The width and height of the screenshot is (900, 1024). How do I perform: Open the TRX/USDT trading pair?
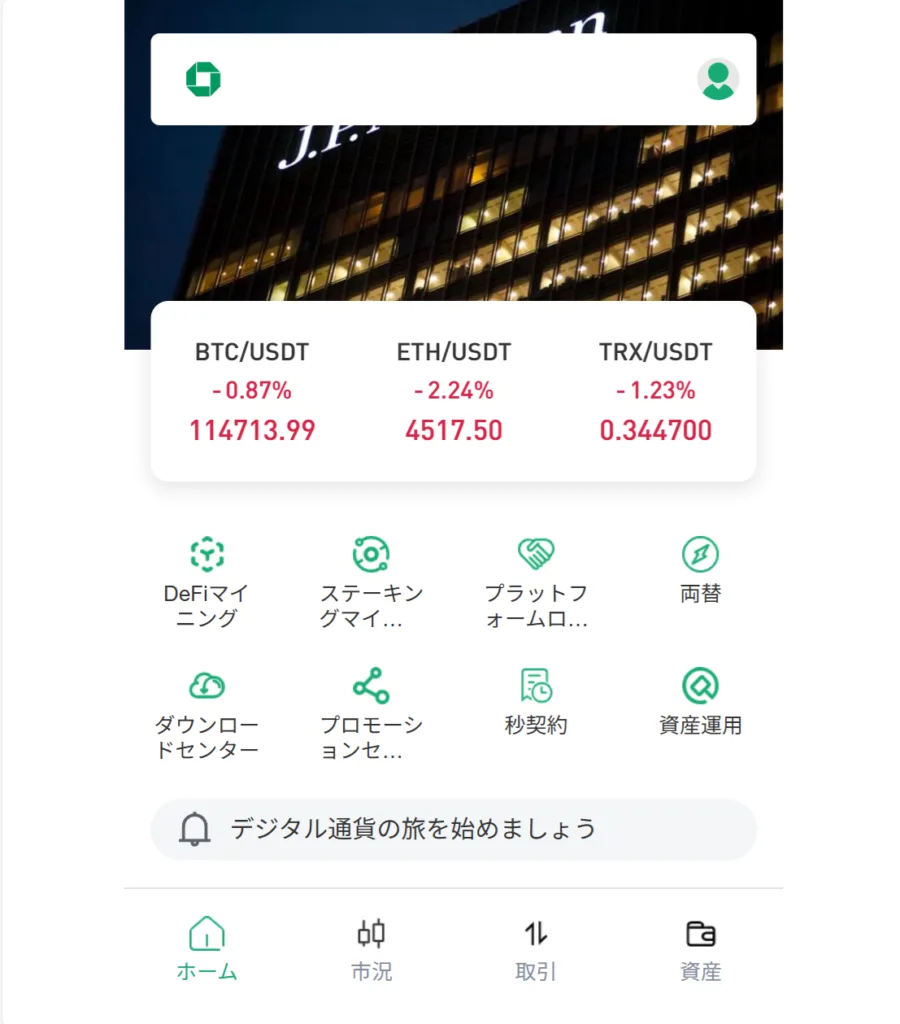[655, 391]
